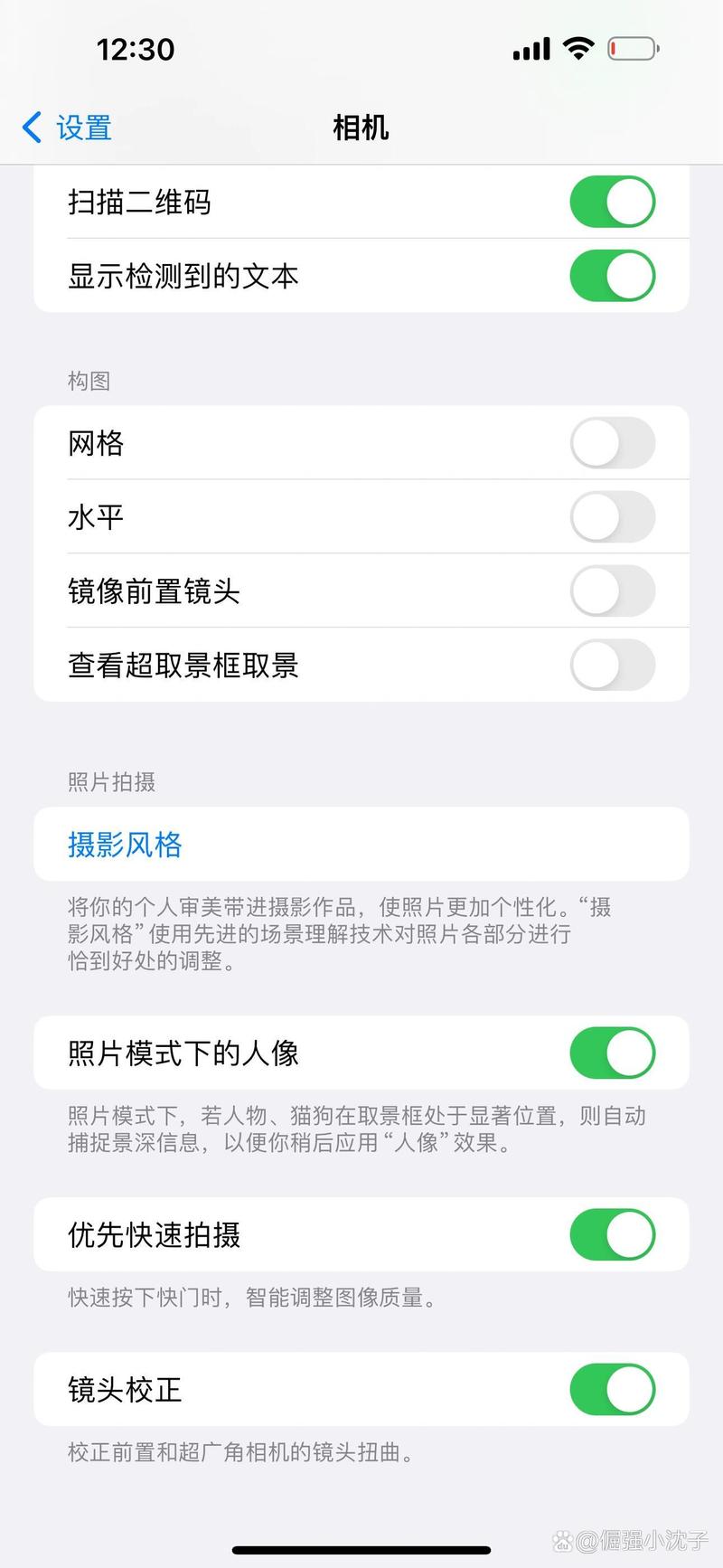The image size is (723, 1568).
Task: Turn off 优先快速拍摄
Action: click(x=613, y=1234)
